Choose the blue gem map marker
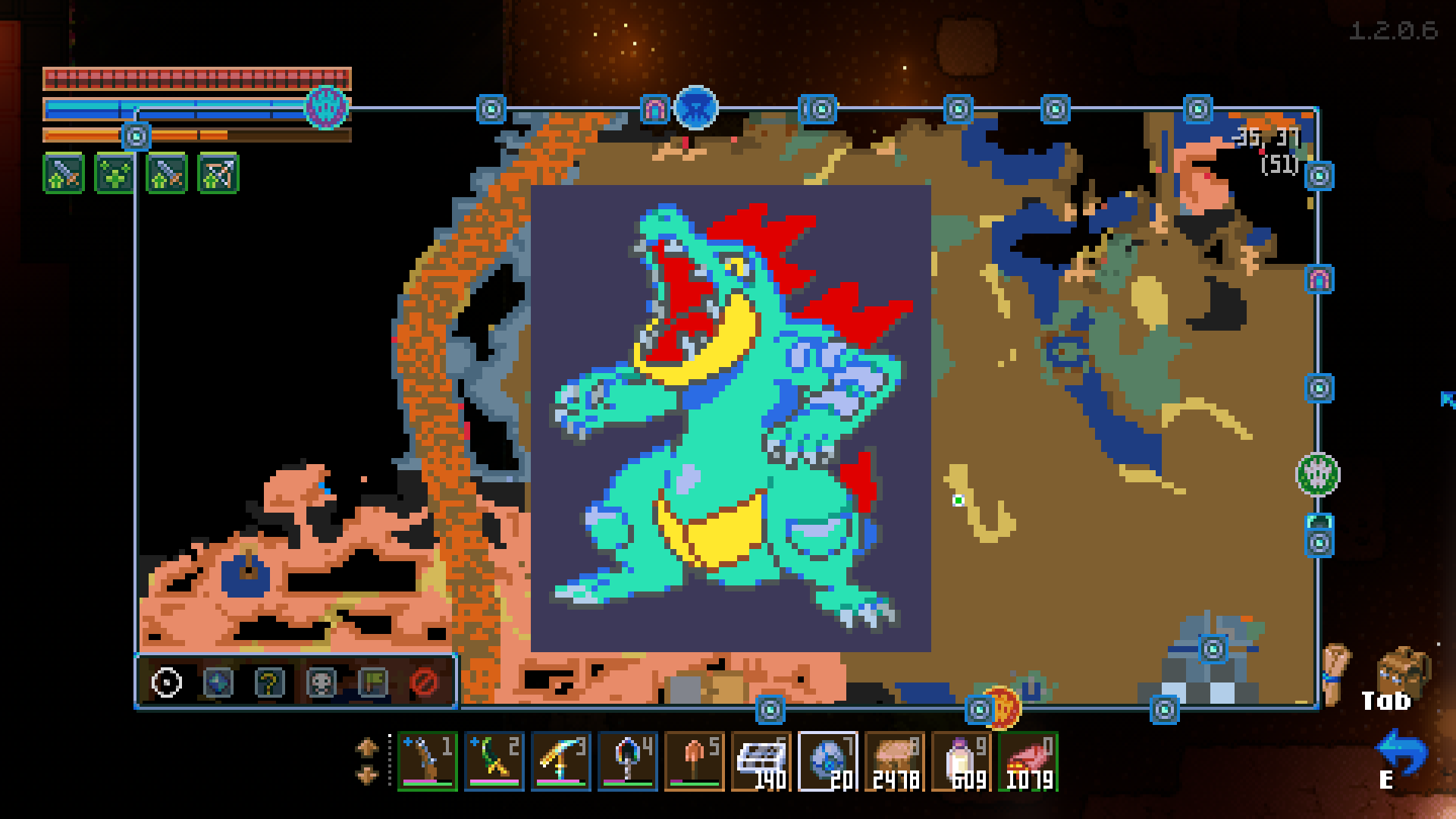This screenshot has width=1456, height=819. point(218,682)
